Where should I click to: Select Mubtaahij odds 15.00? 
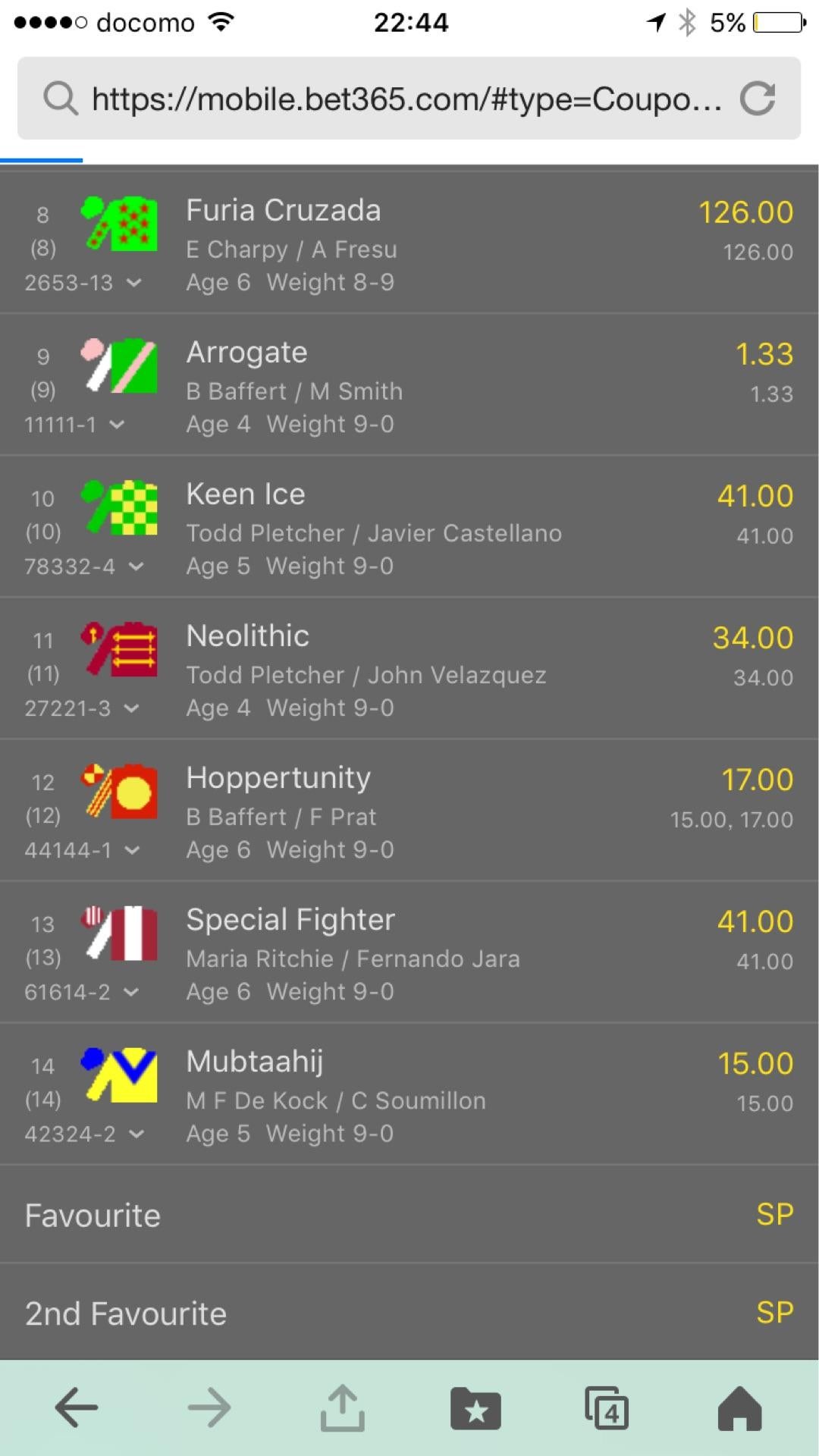tap(755, 1063)
